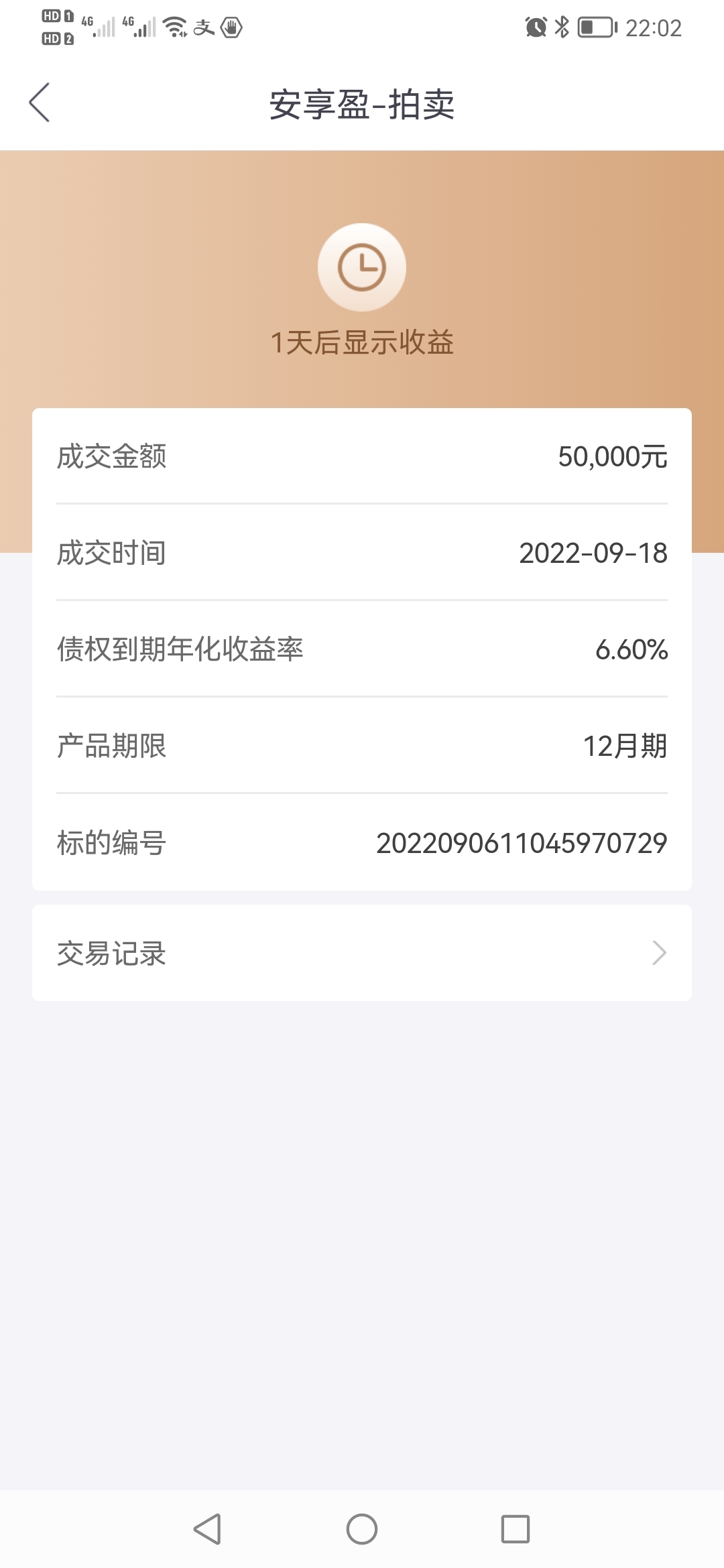Image resolution: width=724 pixels, height=1568 pixels.
Task: Go back using the top-left arrow
Action: pos(40,103)
